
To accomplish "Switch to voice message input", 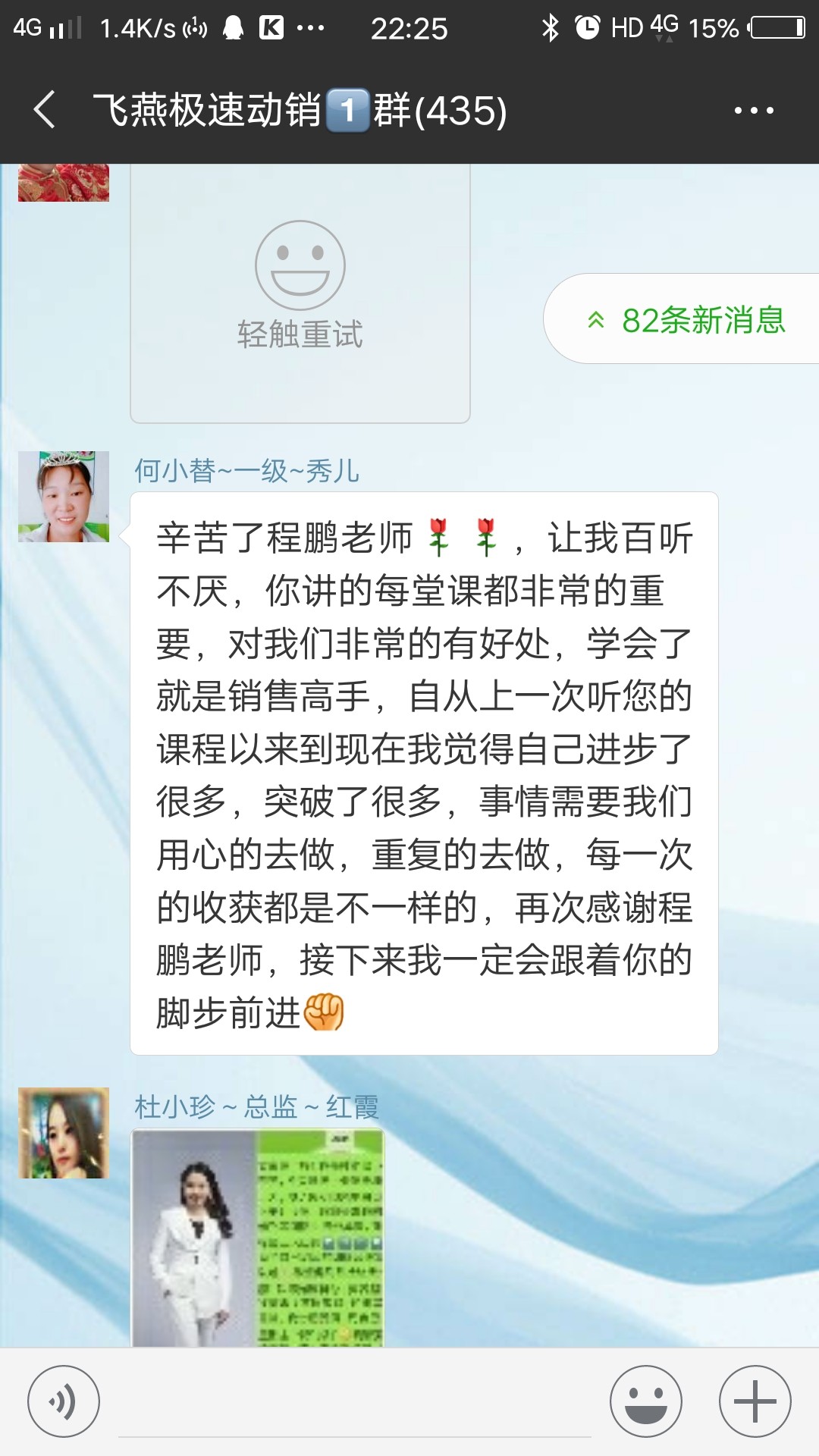I will 64,1401.
